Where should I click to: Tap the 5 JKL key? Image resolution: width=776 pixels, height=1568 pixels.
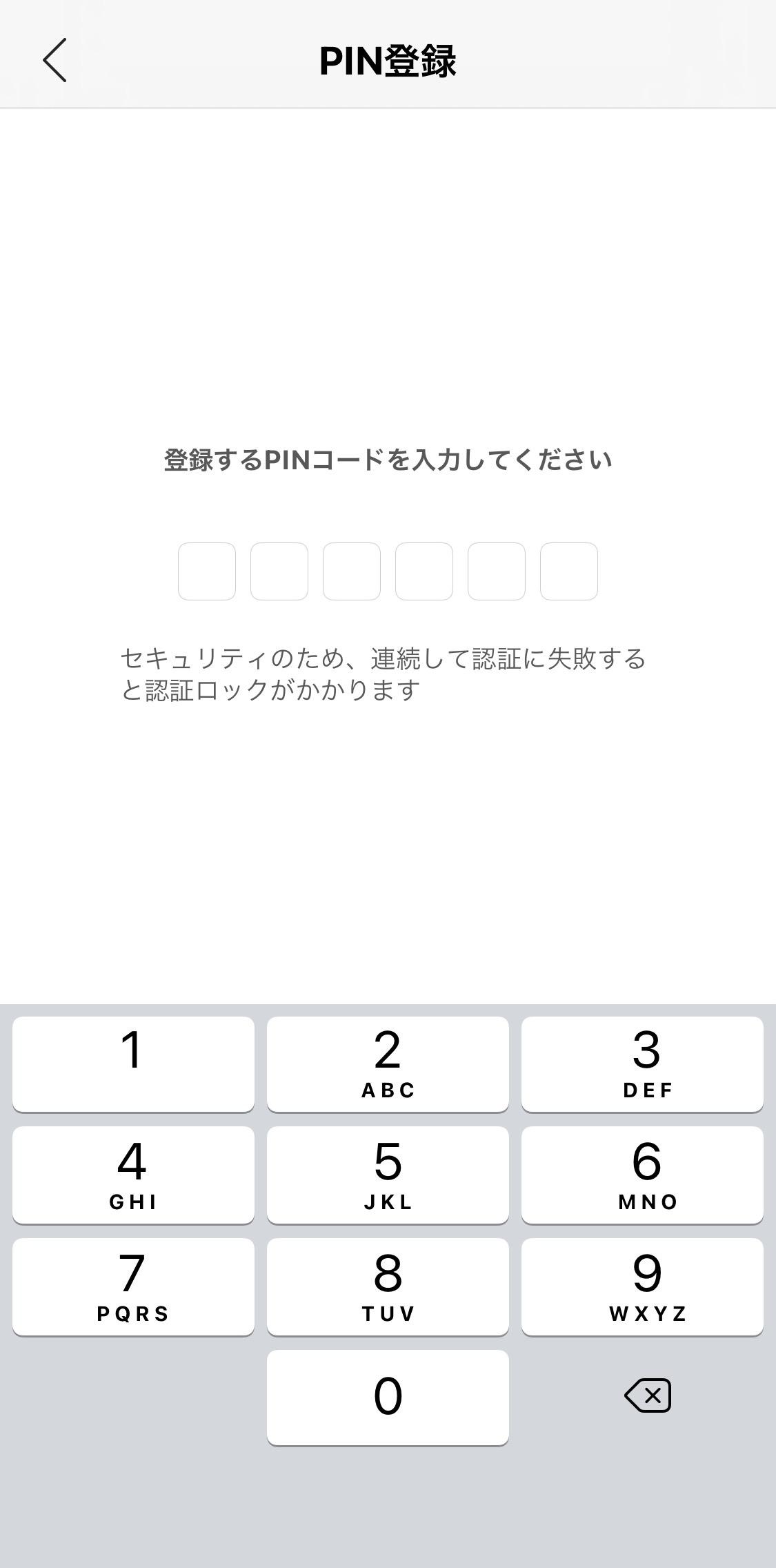coord(388,1175)
